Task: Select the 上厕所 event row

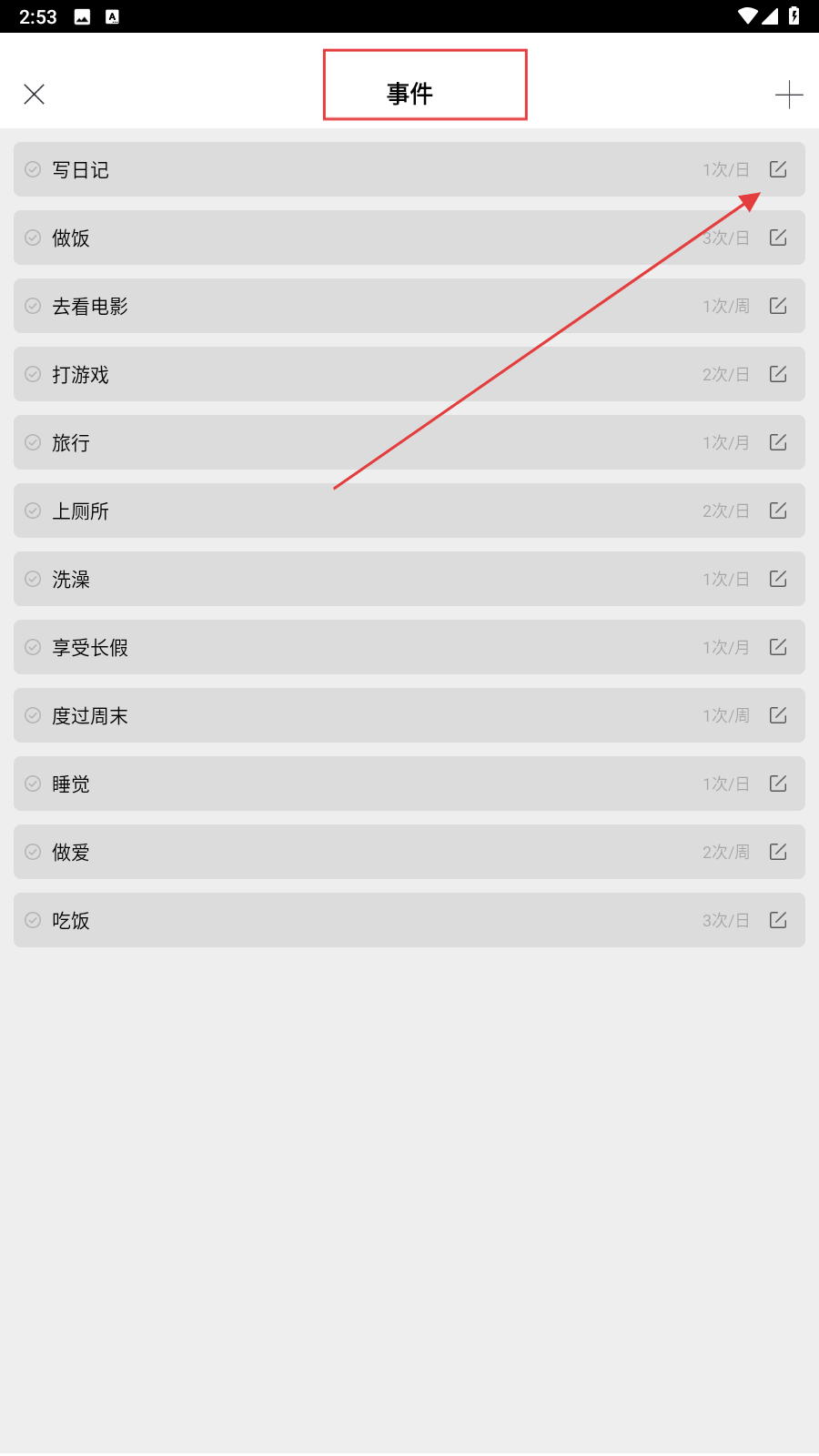Action: 409,511
